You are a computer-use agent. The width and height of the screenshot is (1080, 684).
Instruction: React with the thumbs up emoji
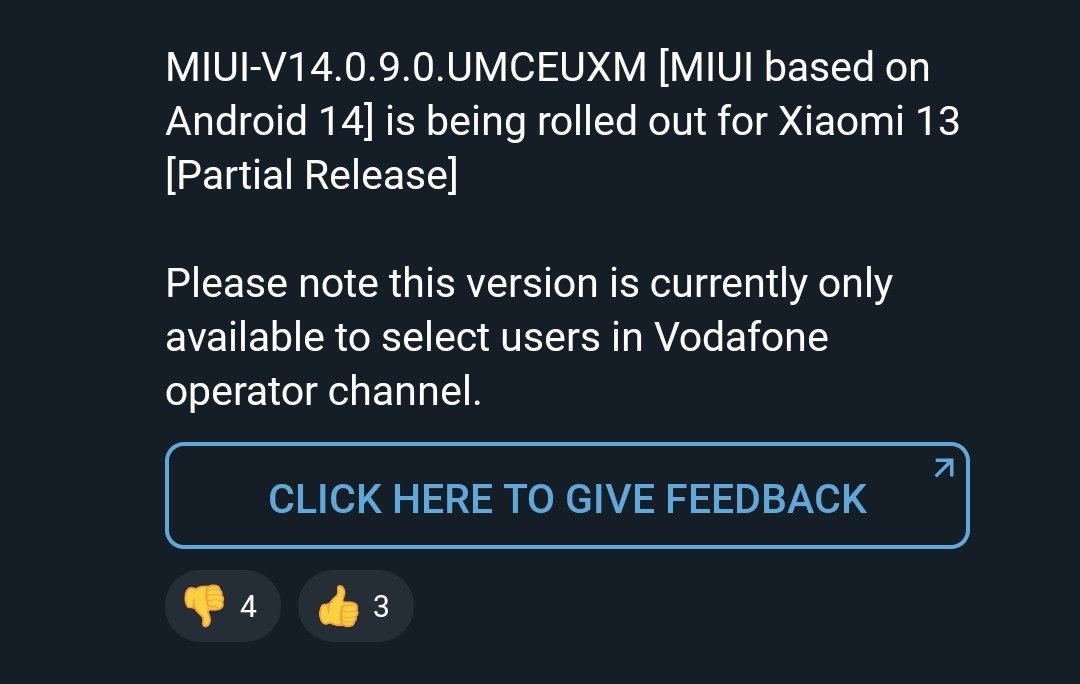(355, 606)
